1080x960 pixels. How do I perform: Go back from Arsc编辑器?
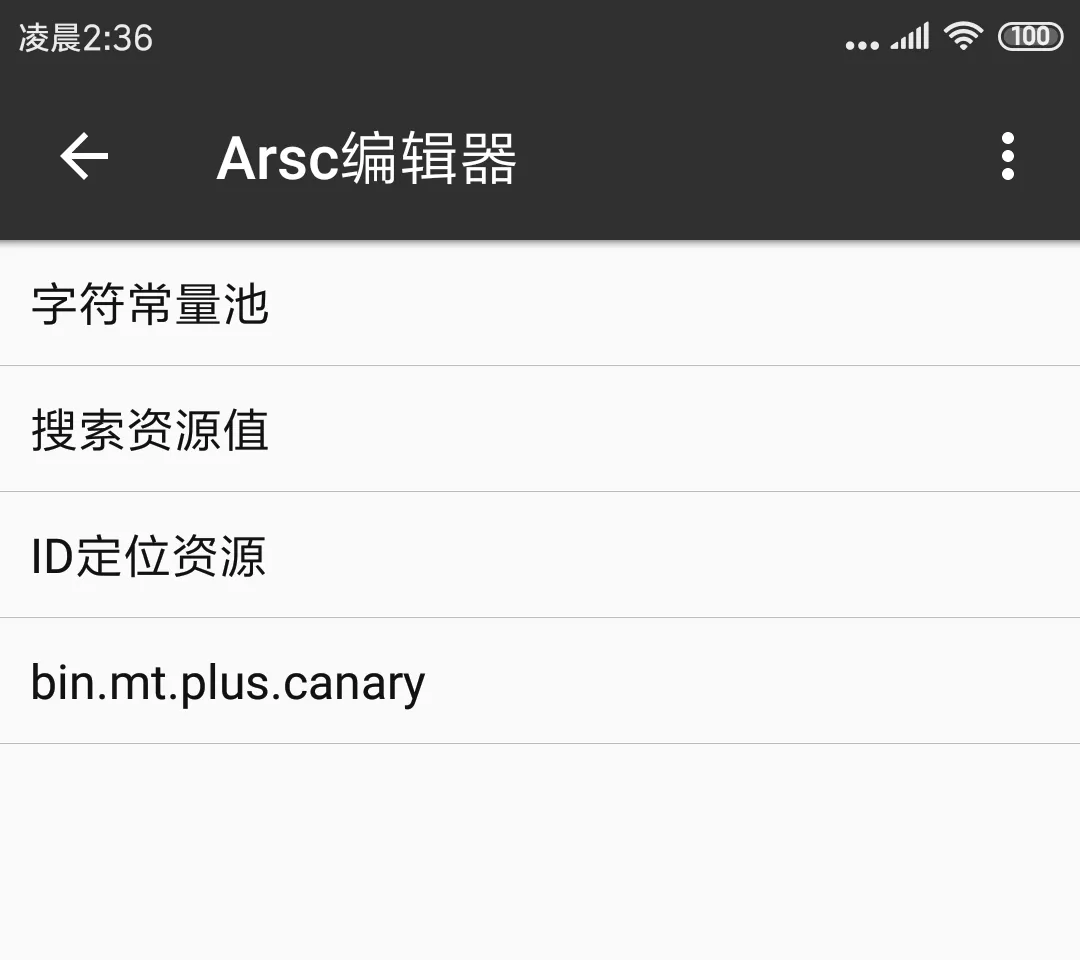(x=84, y=157)
